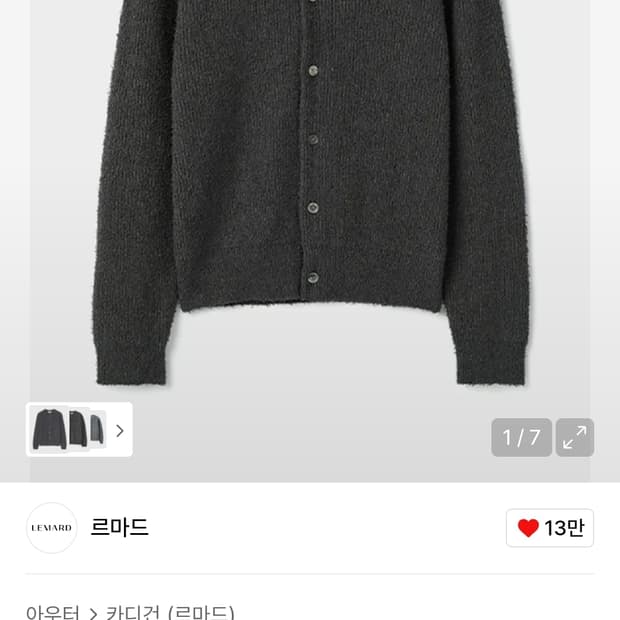620x620 pixels.
Task: Like the 르마드 brand heart button
Action: 550,528
